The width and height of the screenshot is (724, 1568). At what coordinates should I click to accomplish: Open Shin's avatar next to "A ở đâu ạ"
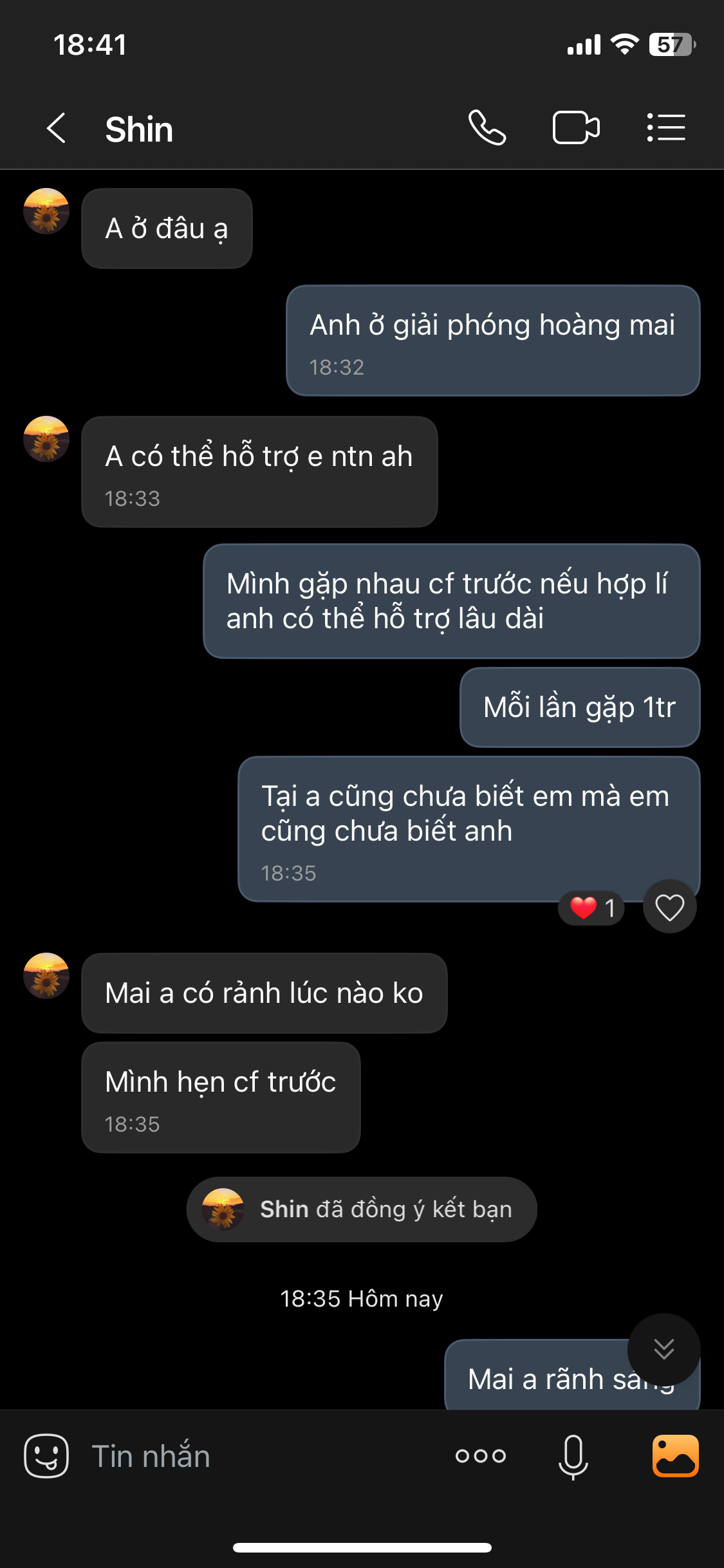pyautogui.click(x=46, y=211)
